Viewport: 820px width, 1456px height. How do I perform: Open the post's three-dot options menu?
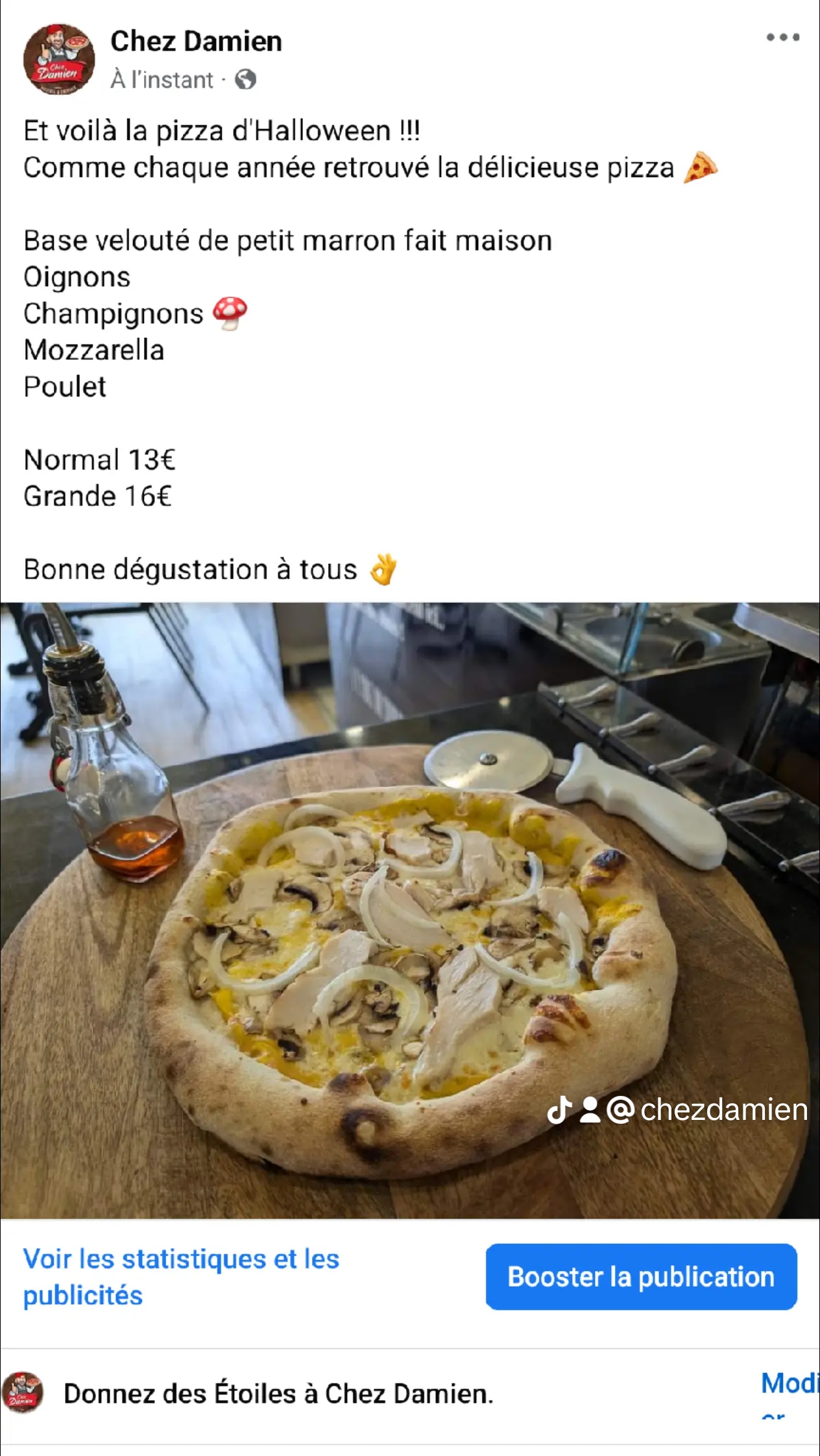point(782,38)
